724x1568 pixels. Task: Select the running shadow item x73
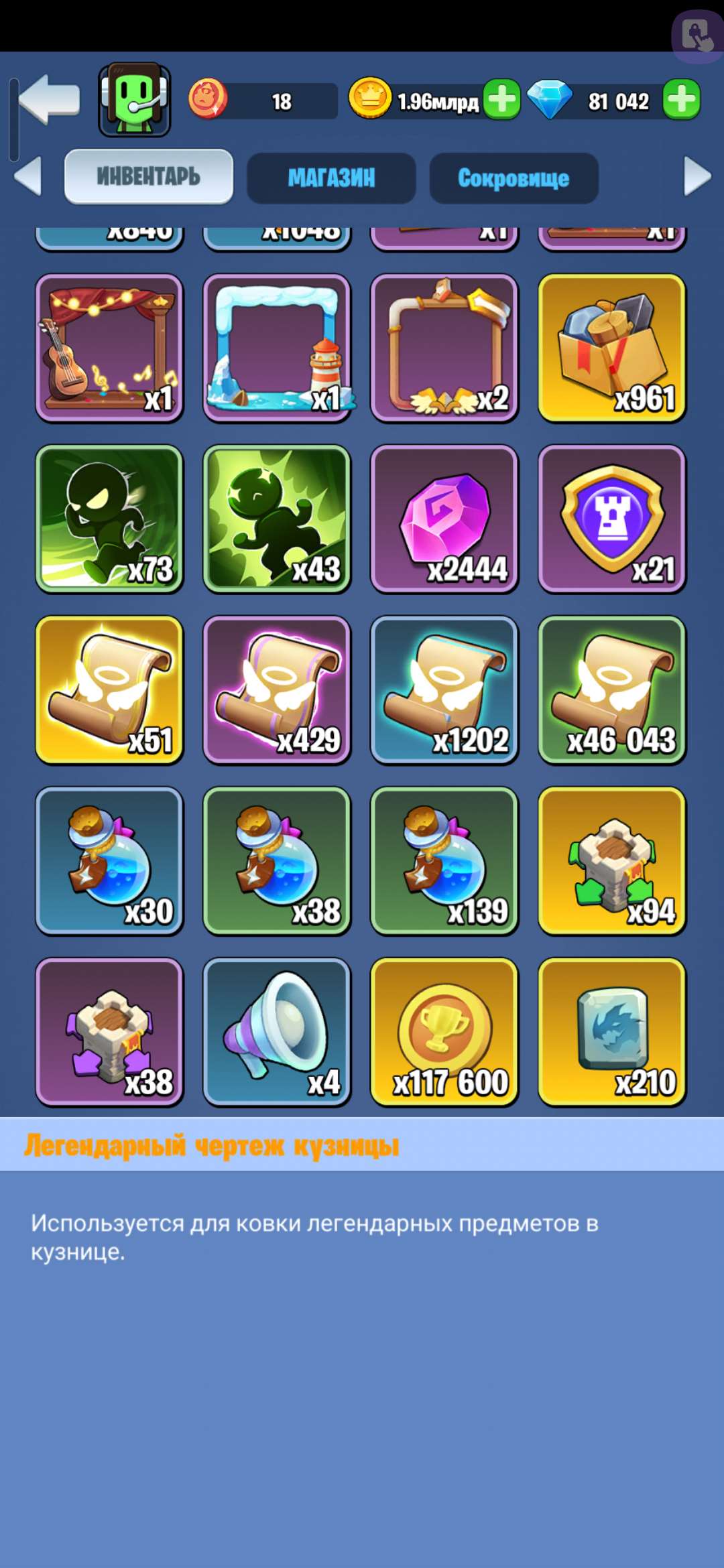(x=109, y=519)
